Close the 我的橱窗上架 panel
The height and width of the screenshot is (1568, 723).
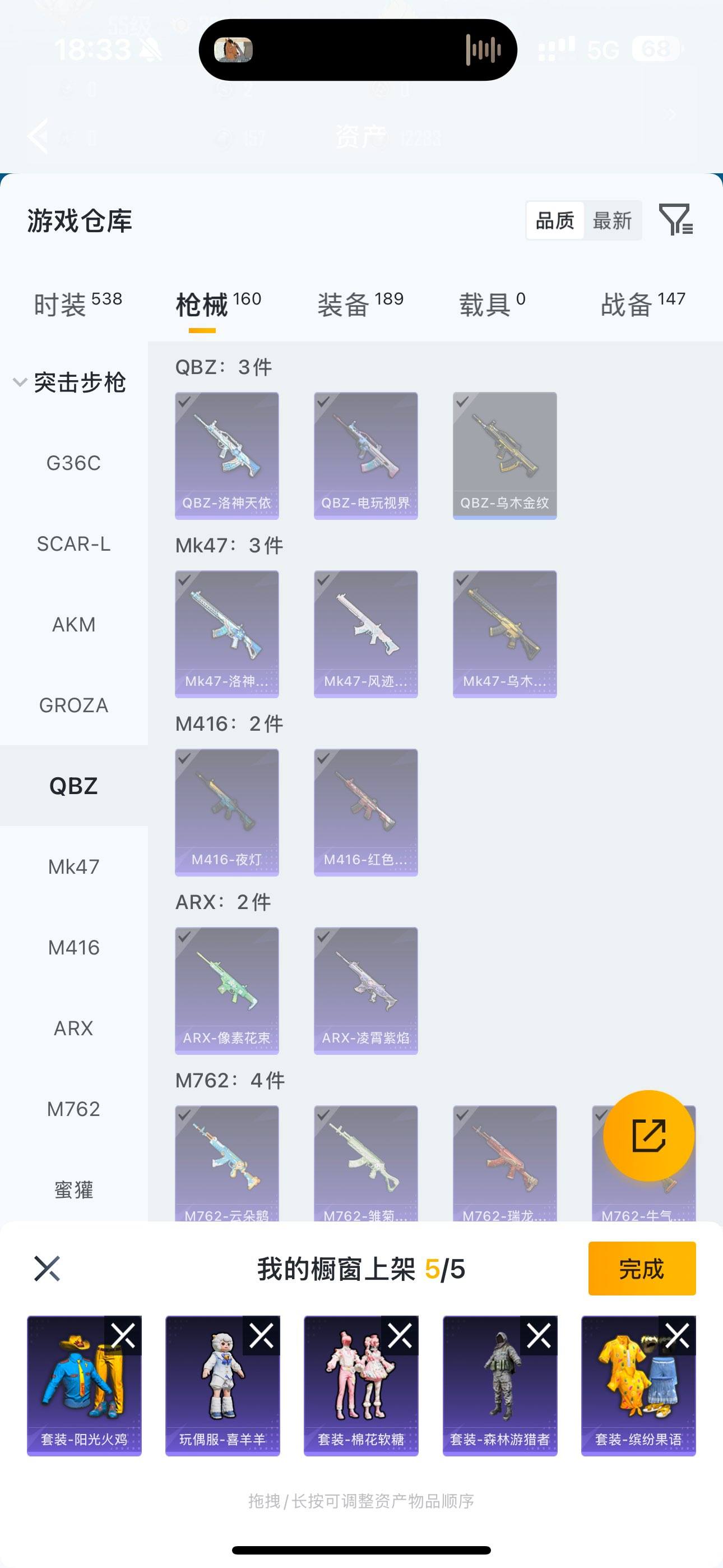pyautogui.click(x=47, y=1269)
